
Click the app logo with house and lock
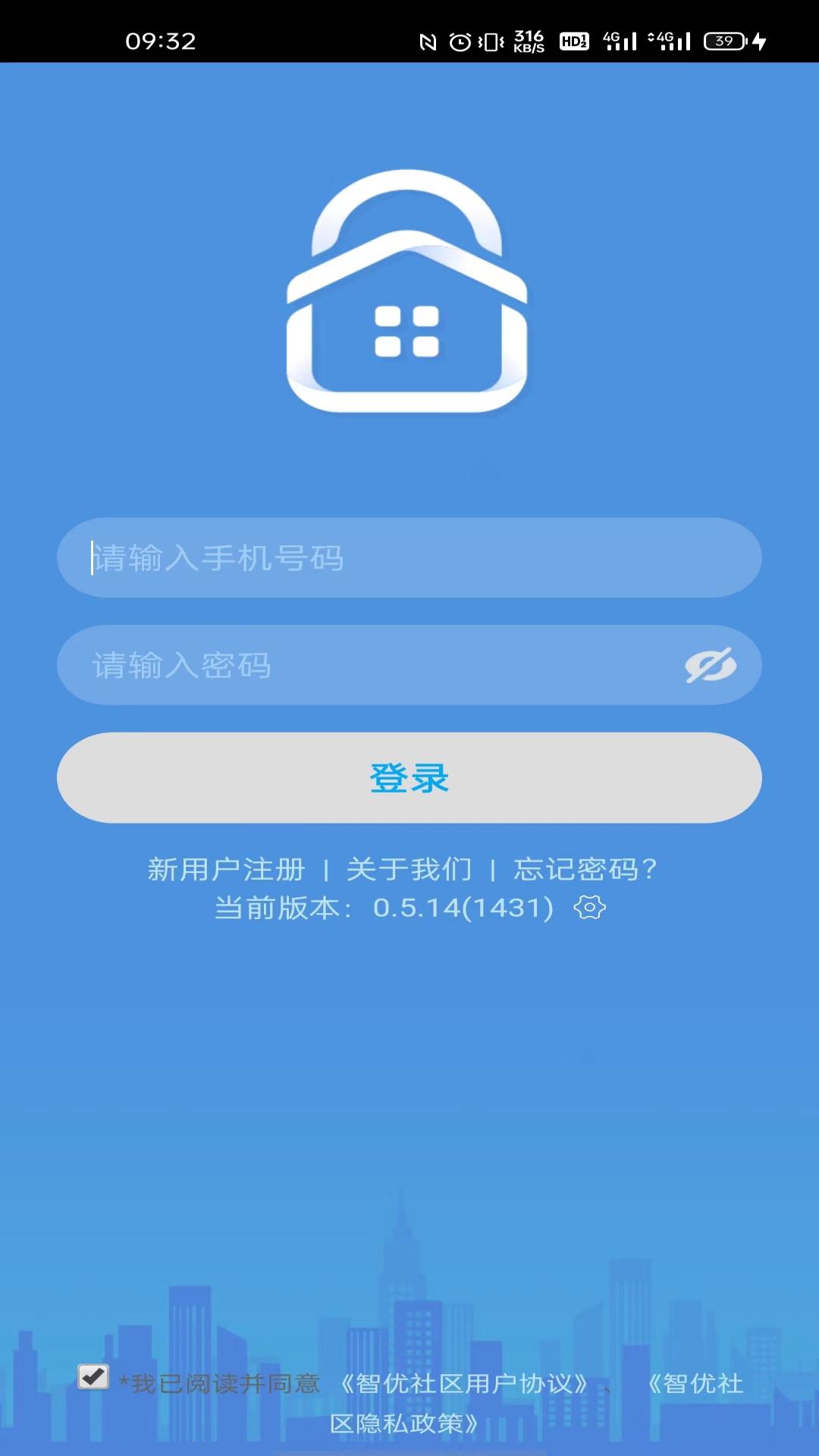(409, 296)
